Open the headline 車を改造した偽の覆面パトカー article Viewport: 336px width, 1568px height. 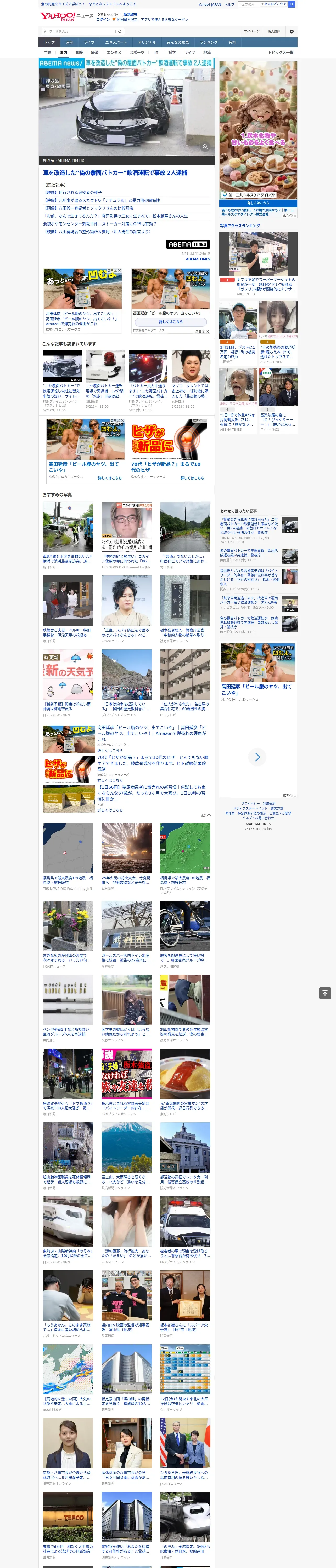(115, 173)
